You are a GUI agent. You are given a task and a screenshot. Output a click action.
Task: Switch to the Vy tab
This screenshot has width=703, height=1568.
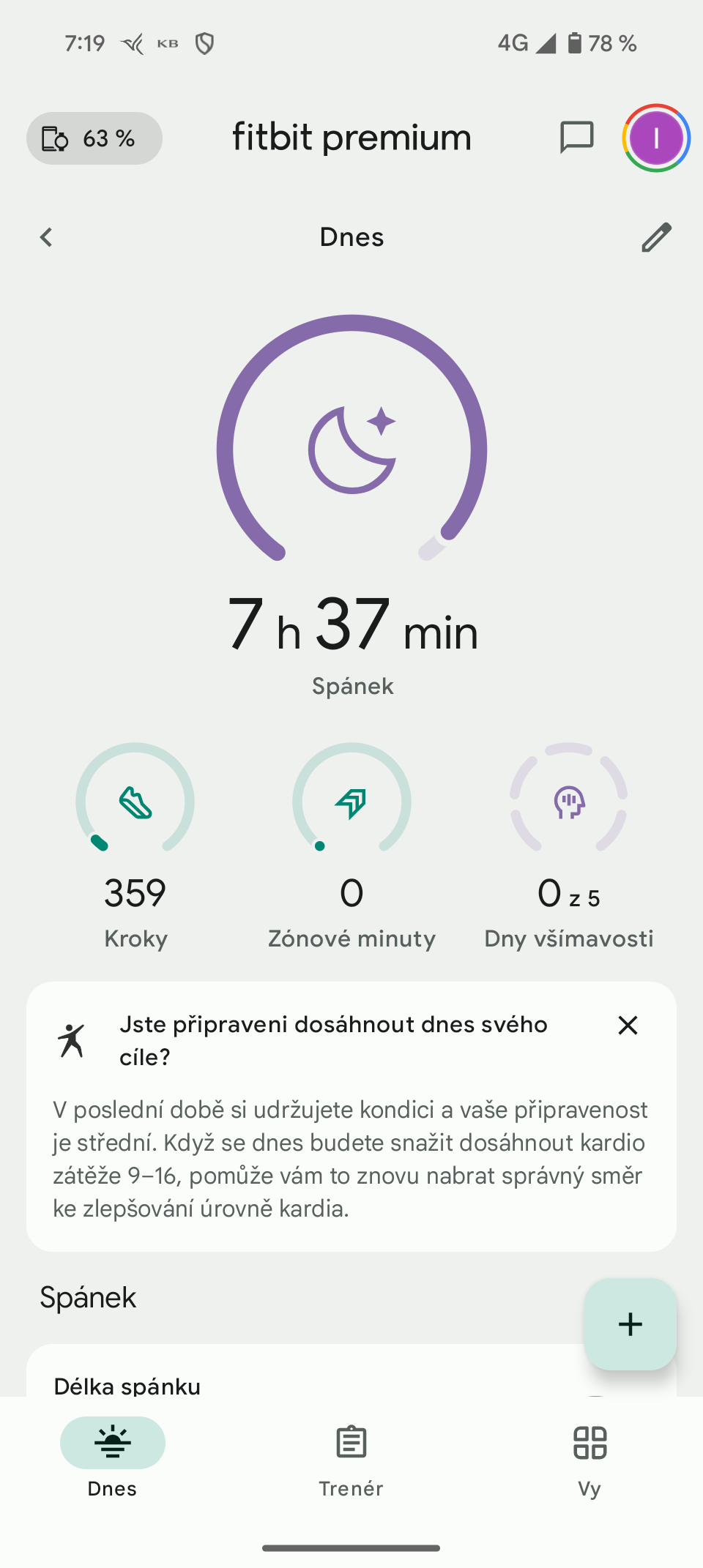click(x=589, y=1460)
